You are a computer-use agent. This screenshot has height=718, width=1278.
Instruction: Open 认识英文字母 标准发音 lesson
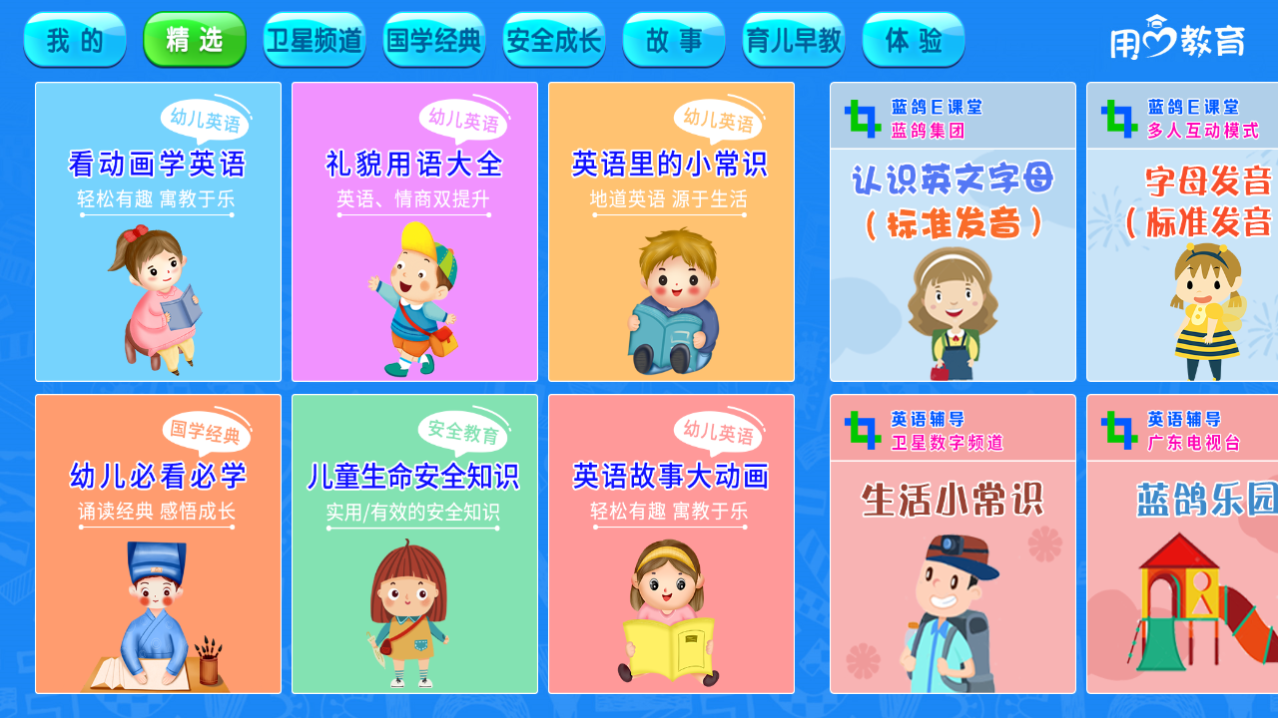click(952, 232)
